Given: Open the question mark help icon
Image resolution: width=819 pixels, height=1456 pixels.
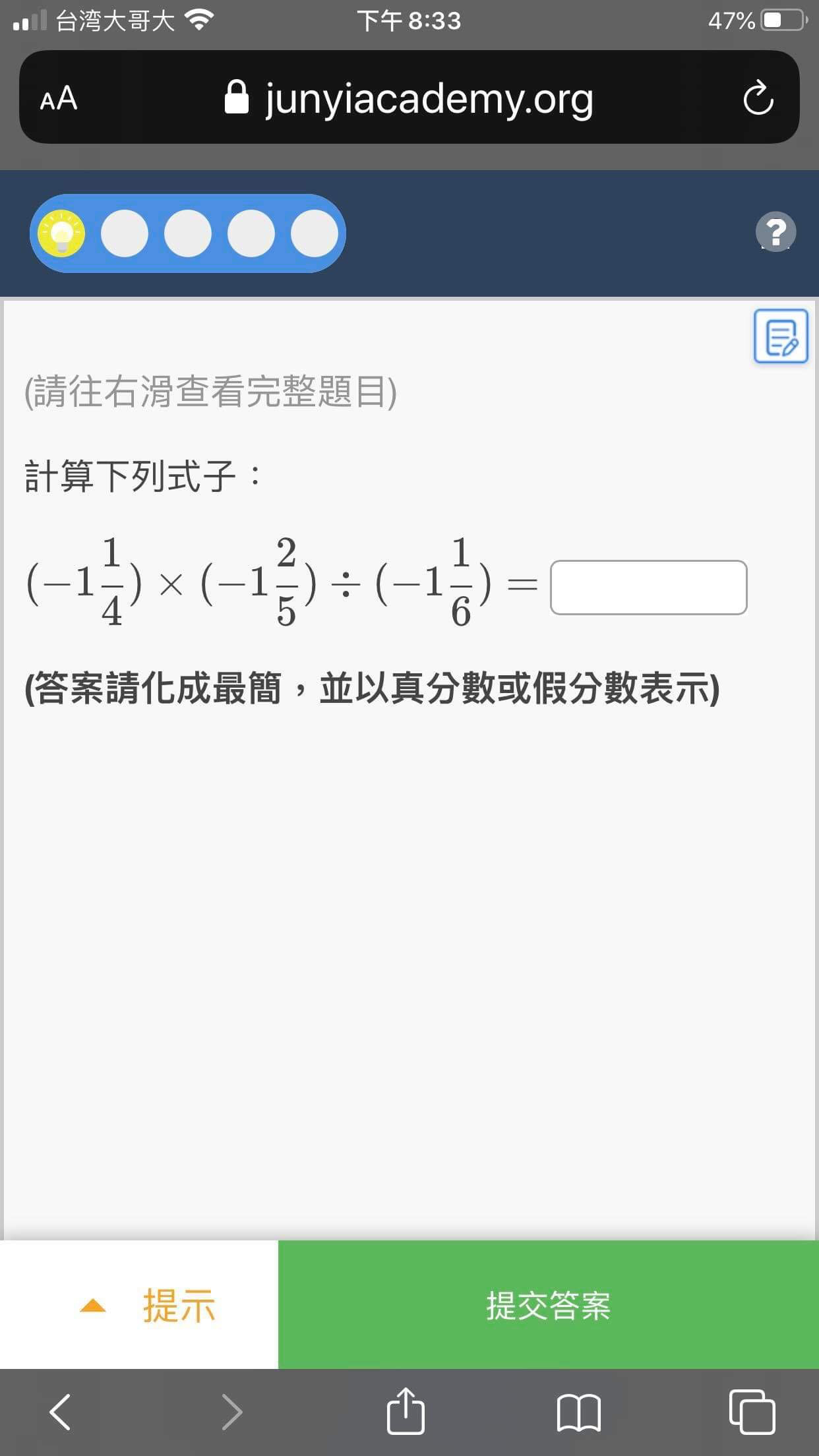Looking at the screenshot, I should [776, 231].
